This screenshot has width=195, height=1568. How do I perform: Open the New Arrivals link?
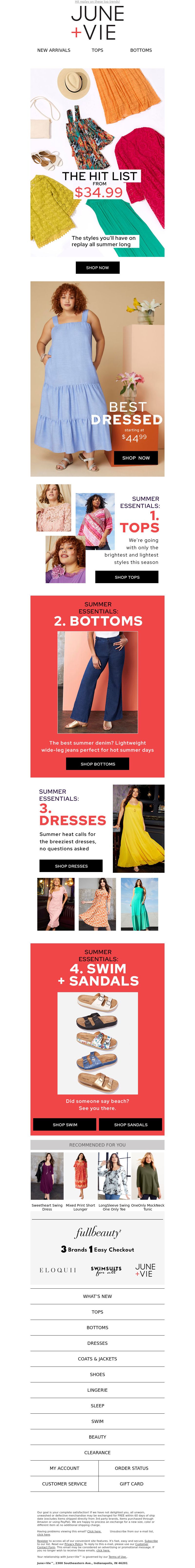coord(53,51)
